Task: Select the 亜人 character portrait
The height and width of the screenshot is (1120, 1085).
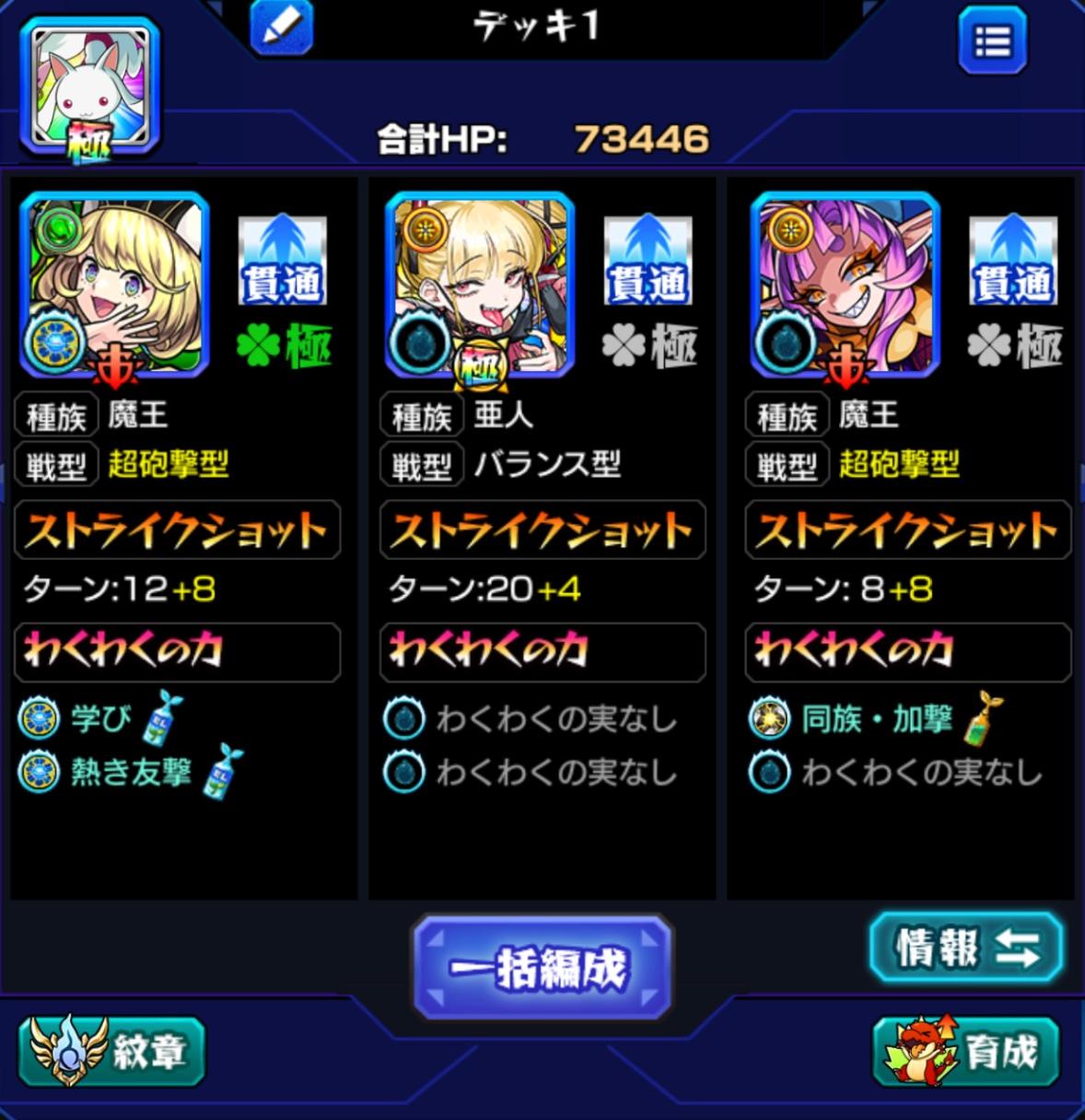Action: 480,285
